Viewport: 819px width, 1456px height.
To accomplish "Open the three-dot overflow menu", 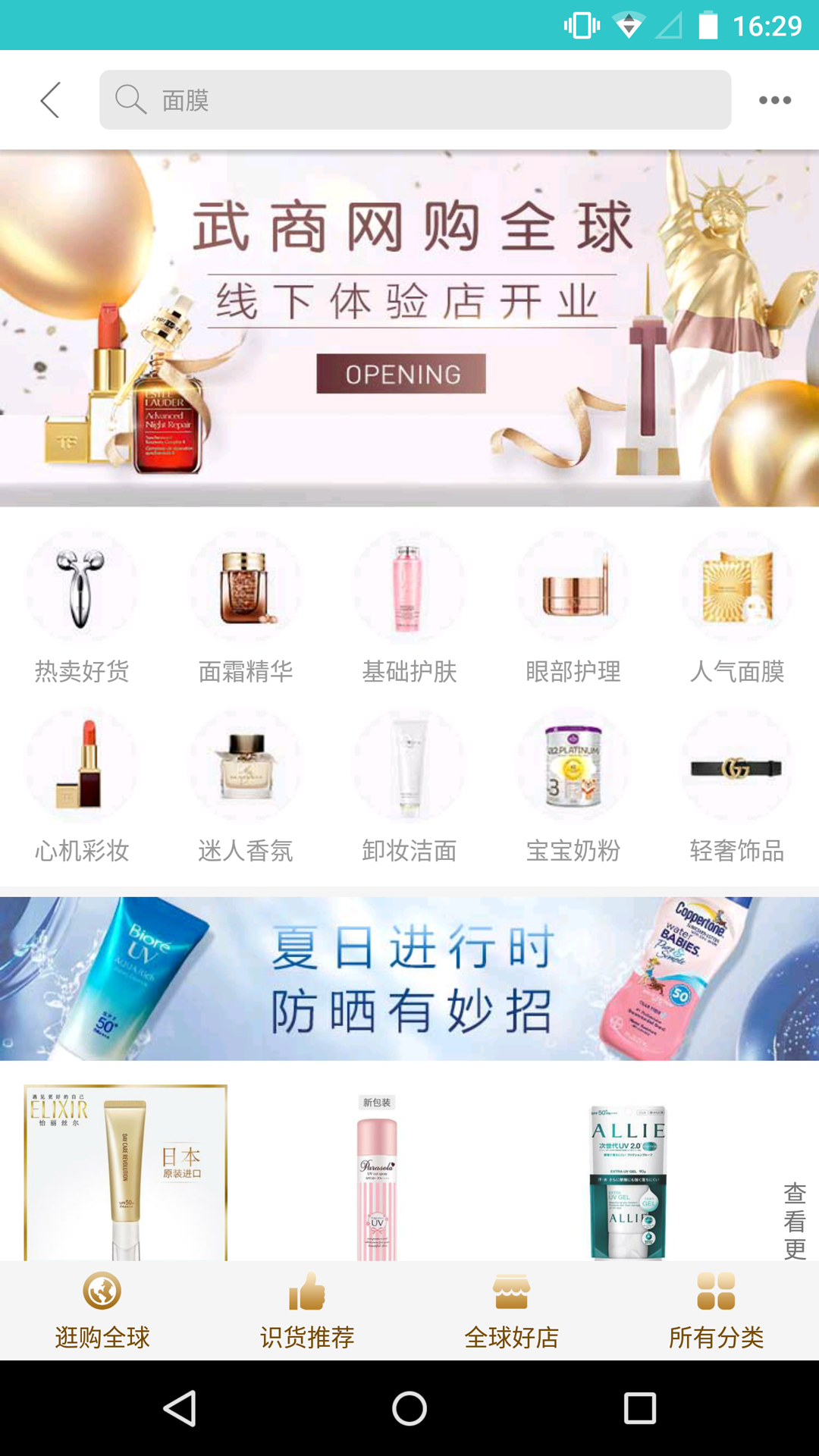I will point(774,99).
